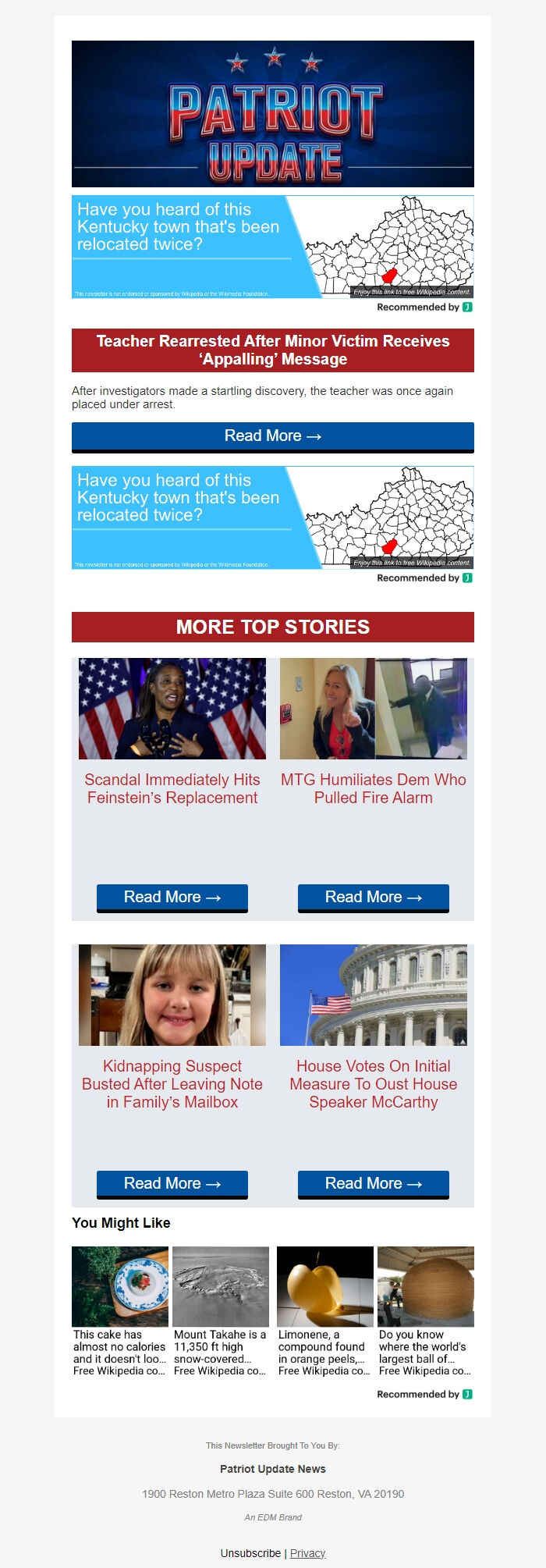
Task: Open the MTG Humiliates Dem headline
Action: click(373, 788)
